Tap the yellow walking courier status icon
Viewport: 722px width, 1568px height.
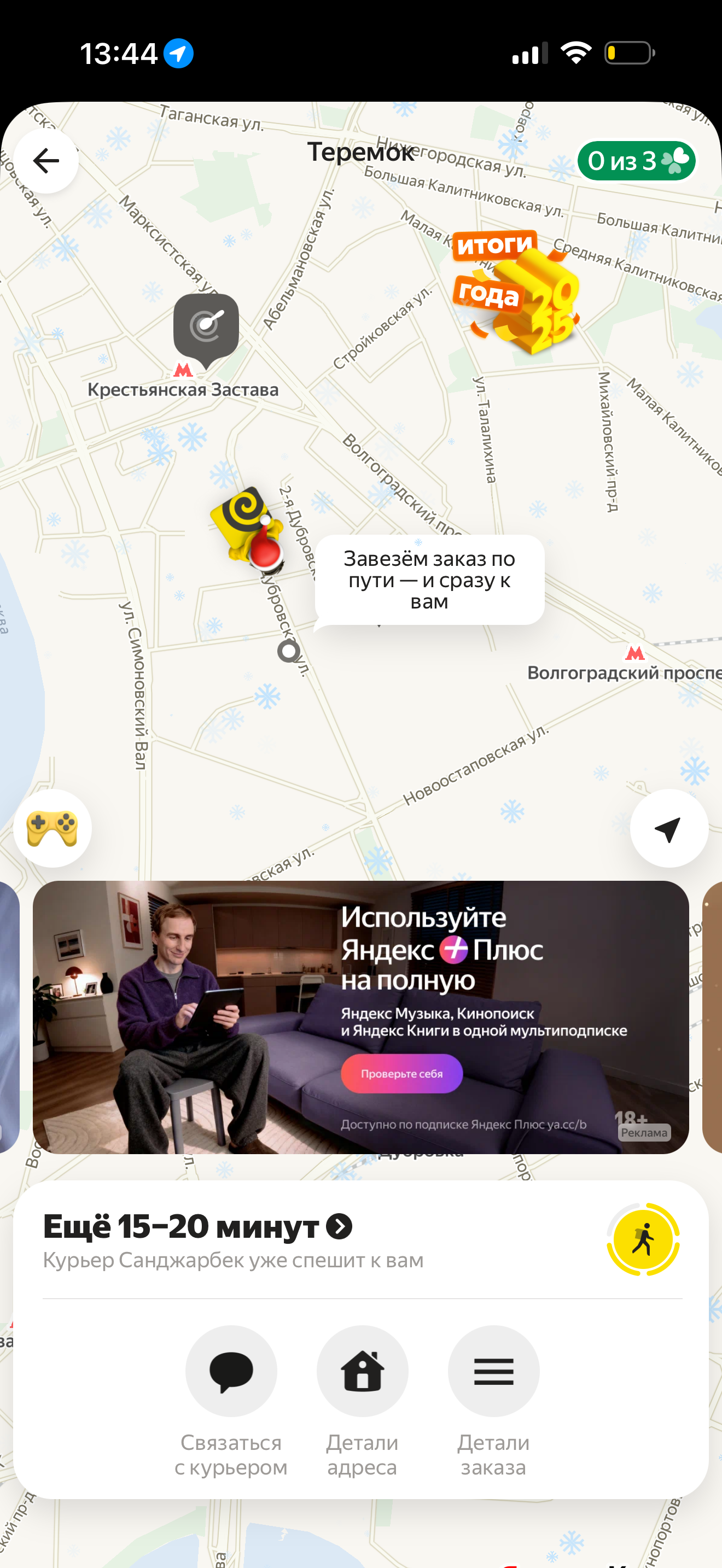[x=643, y=1239]
